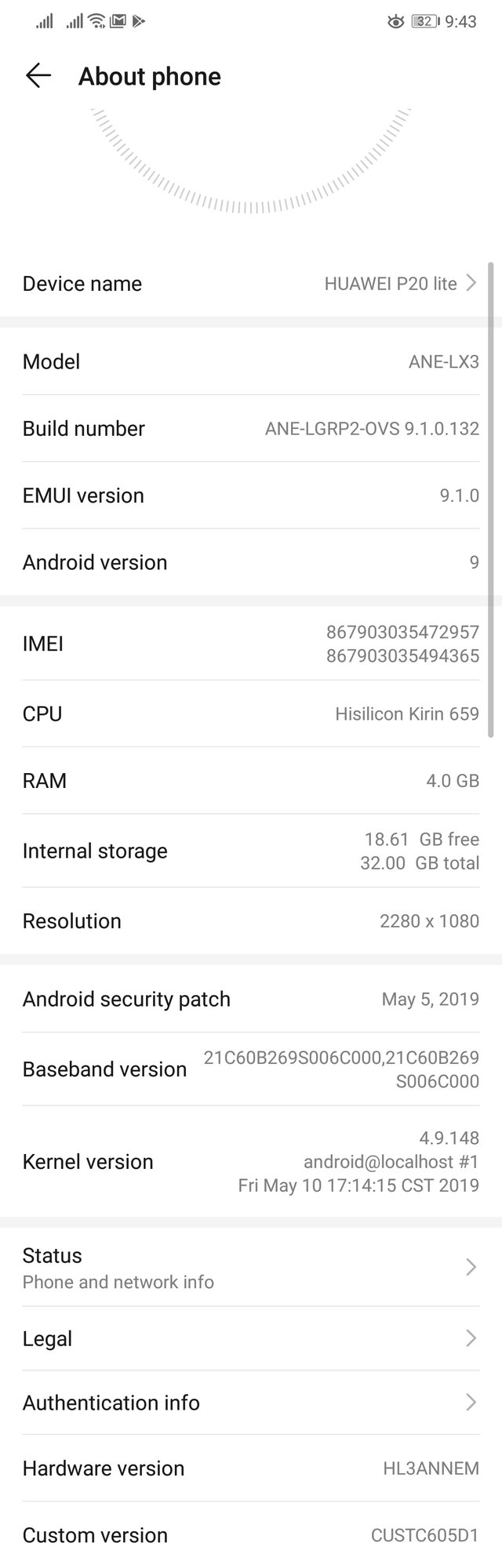Open the Device name row
This screenshot has width=502, height=1568.
(x=251, y=284)
